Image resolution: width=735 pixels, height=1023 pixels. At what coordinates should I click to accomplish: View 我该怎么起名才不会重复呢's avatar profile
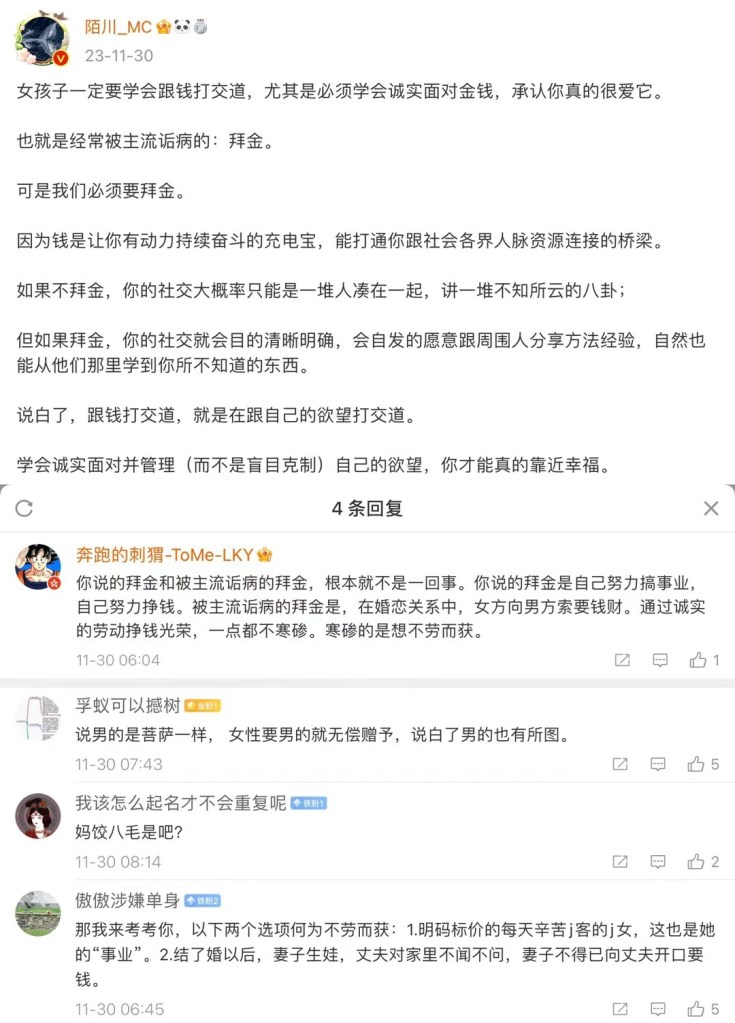(38, 815)
